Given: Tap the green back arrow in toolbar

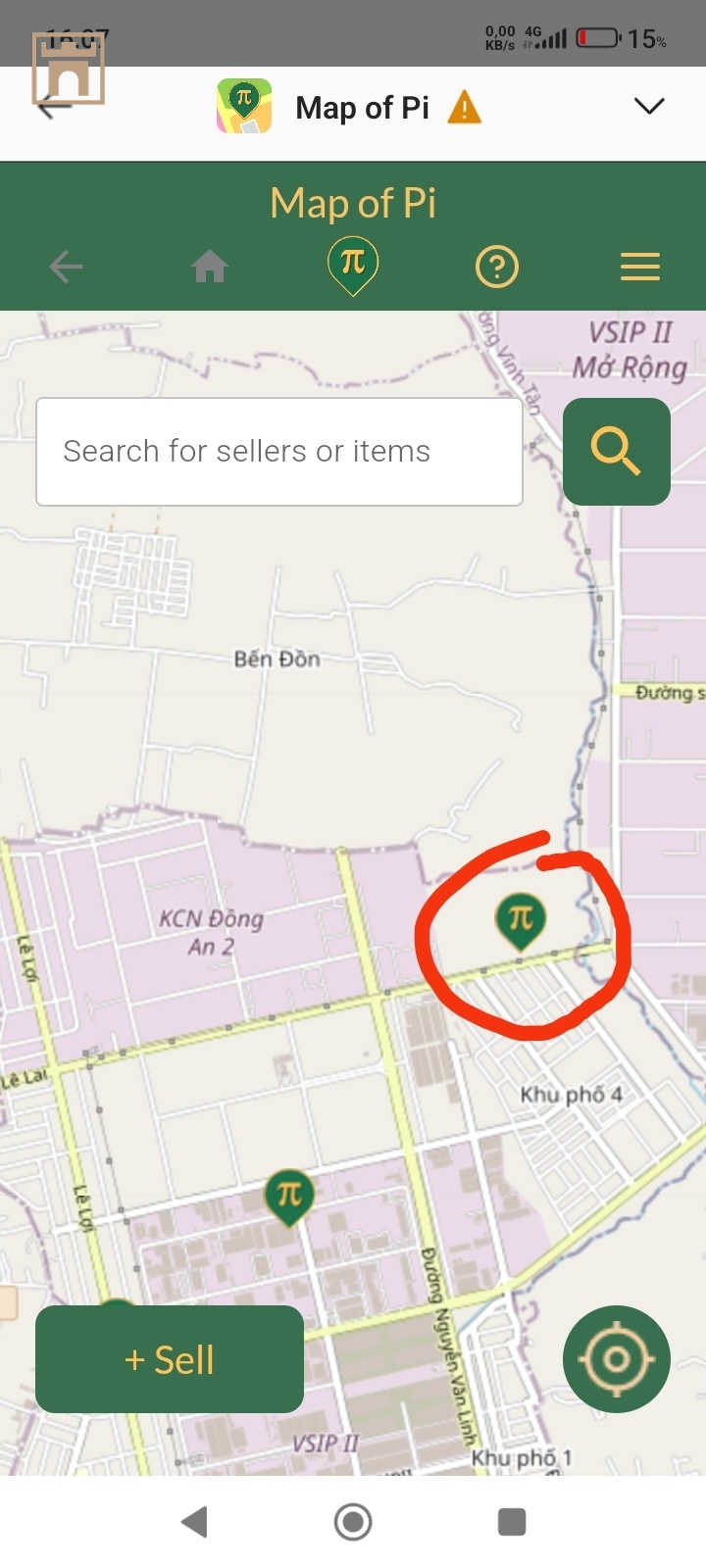Looking at the screenshot, I should tap(66, 267).
